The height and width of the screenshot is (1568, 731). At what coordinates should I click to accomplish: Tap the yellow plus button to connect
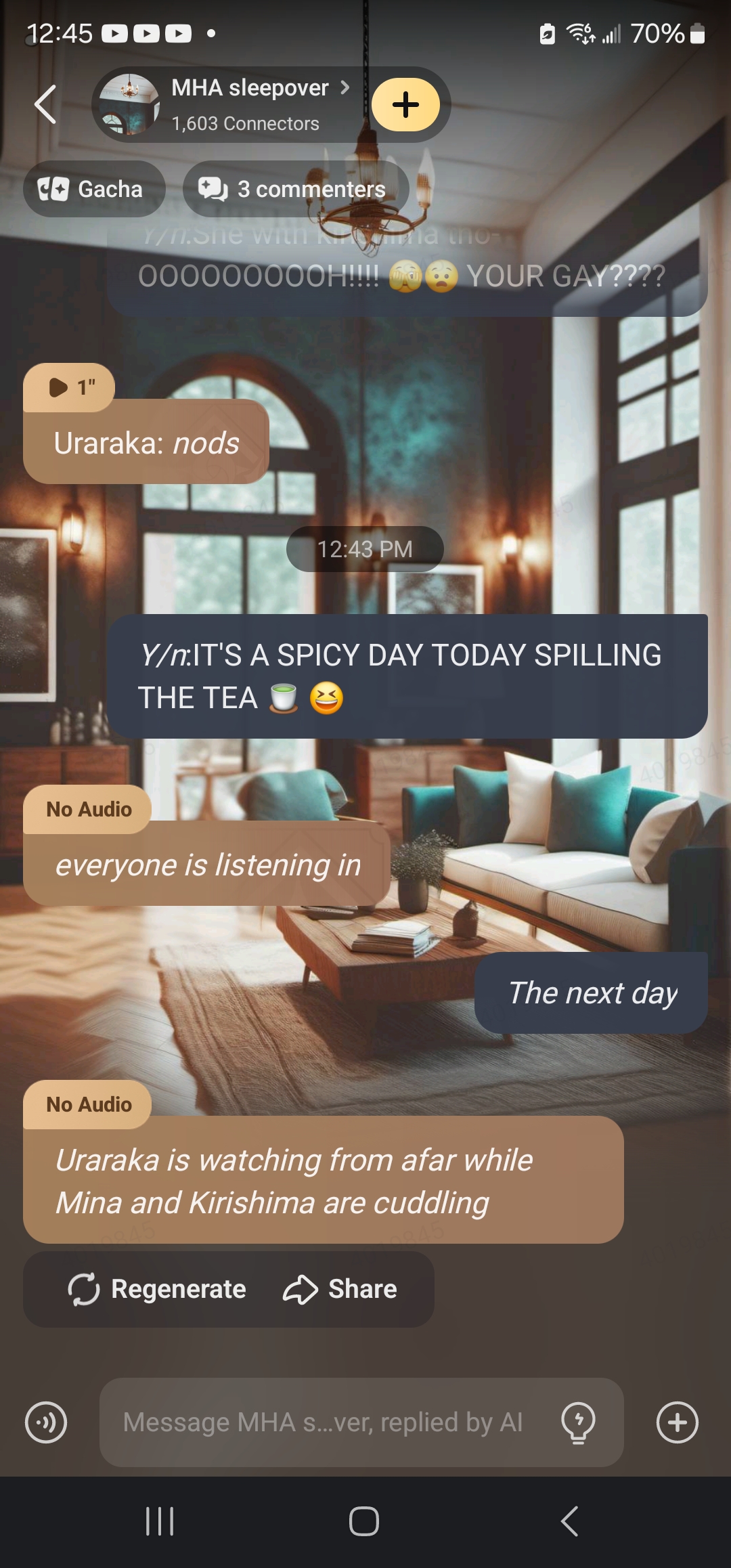point(405,105)
